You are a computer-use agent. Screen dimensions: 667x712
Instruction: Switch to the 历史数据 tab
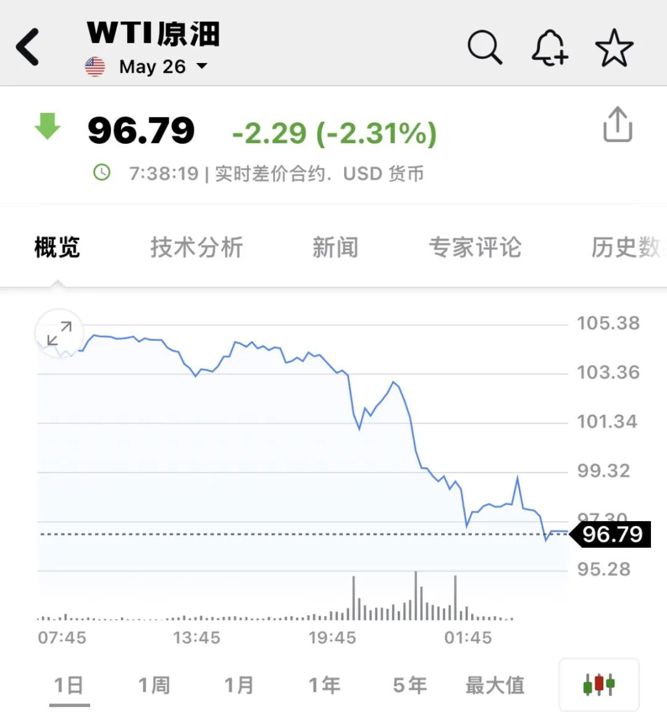pyautogui.click(x=626, y=247)
